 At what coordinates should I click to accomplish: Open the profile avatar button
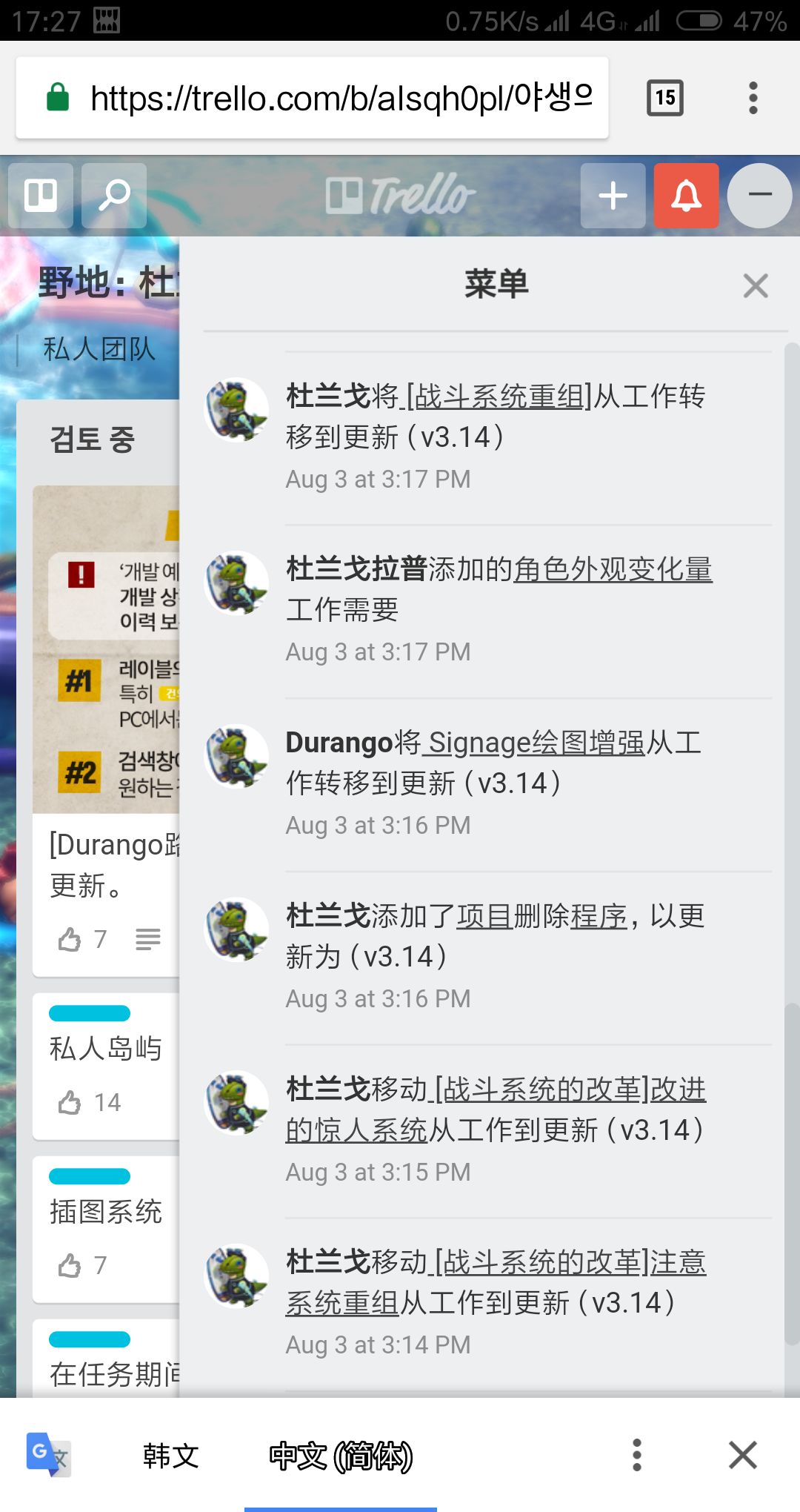click(x=760, y=196)
